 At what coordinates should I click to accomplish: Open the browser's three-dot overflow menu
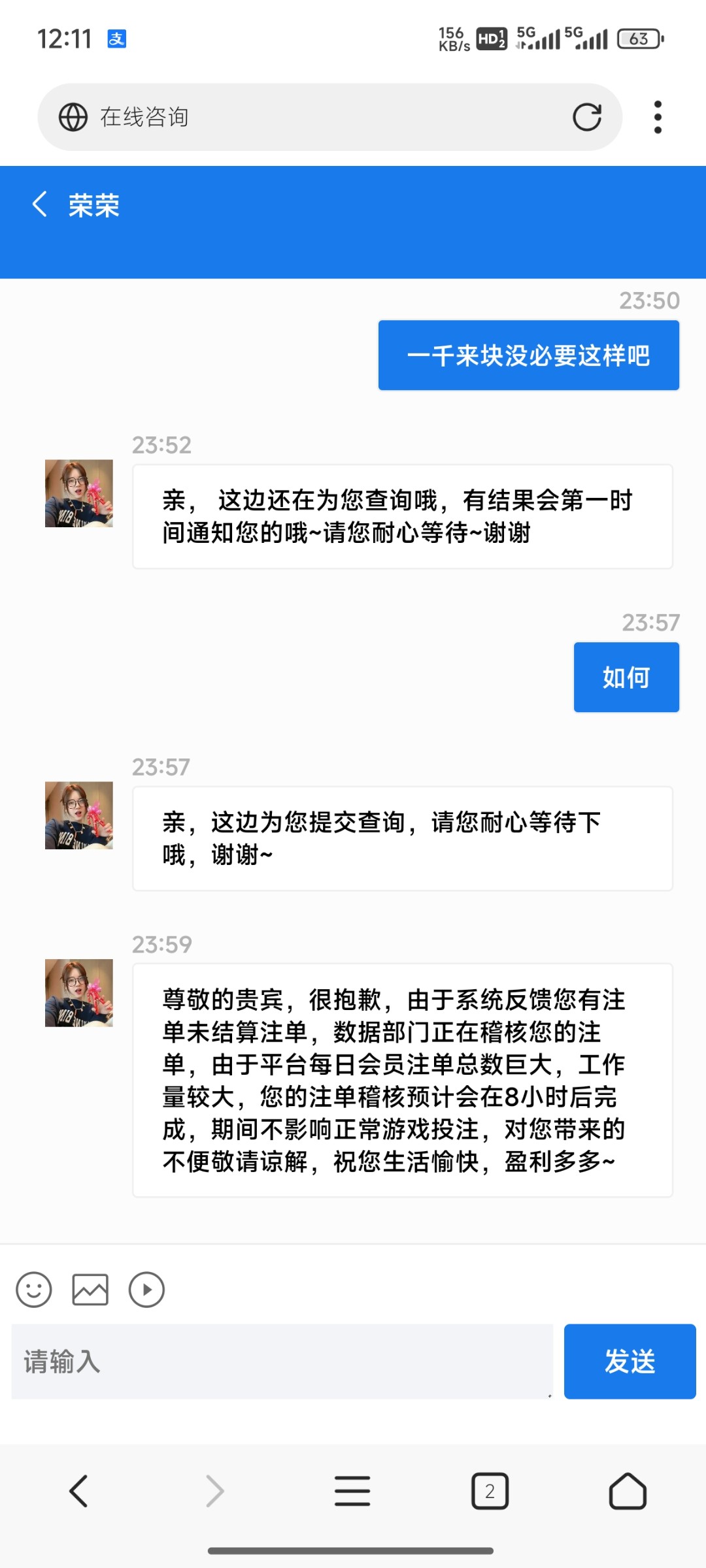tap(658, 118)
